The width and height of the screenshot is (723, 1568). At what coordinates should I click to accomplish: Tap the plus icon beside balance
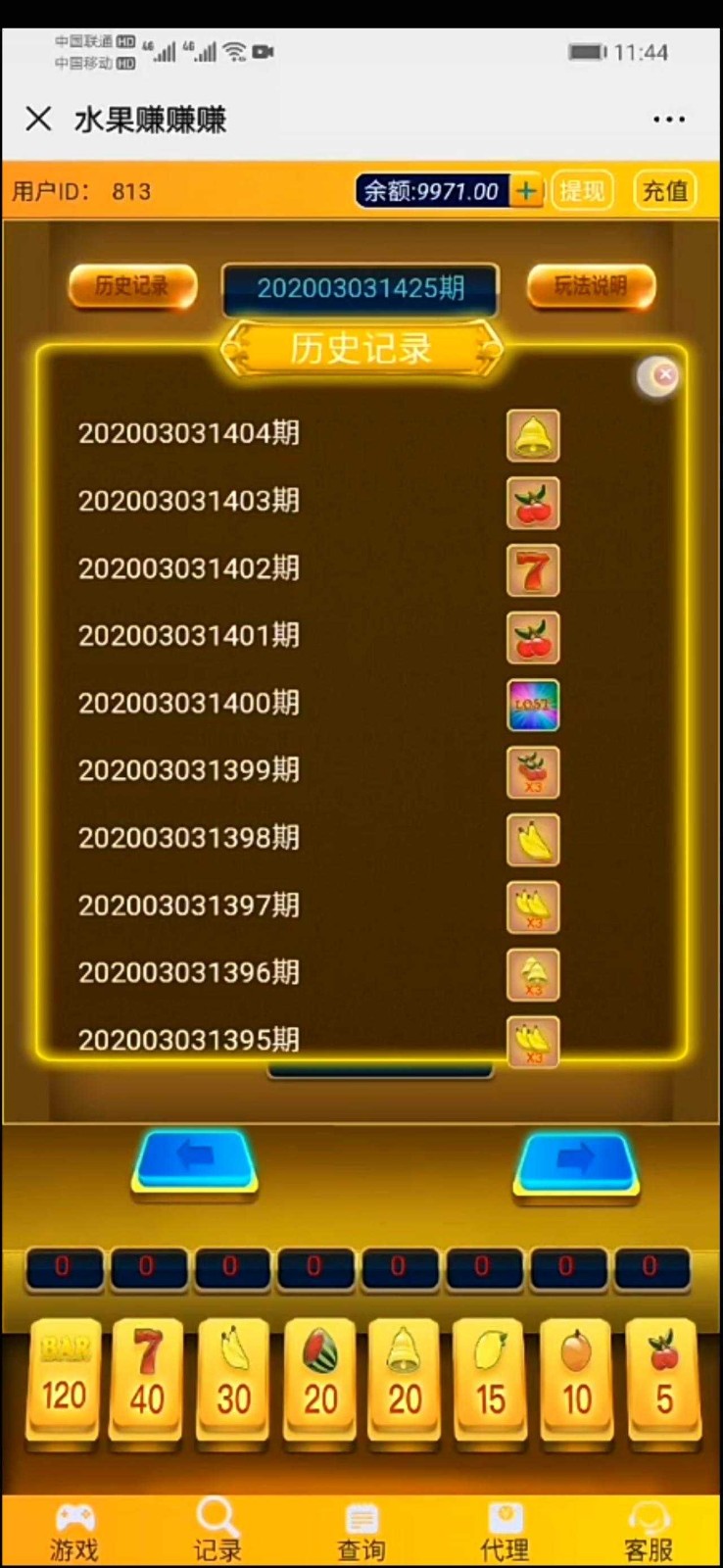click(x=526, y=191)
